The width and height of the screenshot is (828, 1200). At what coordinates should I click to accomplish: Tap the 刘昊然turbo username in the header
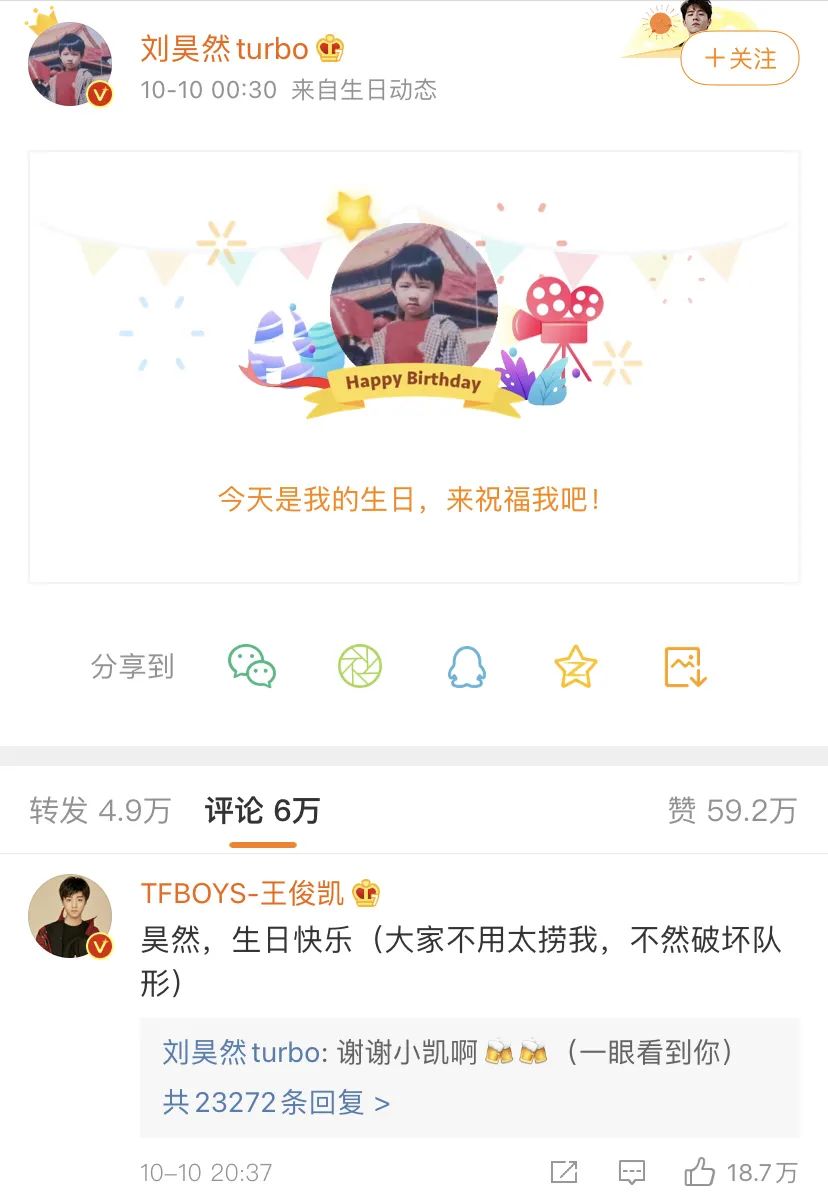coord(225,49)
